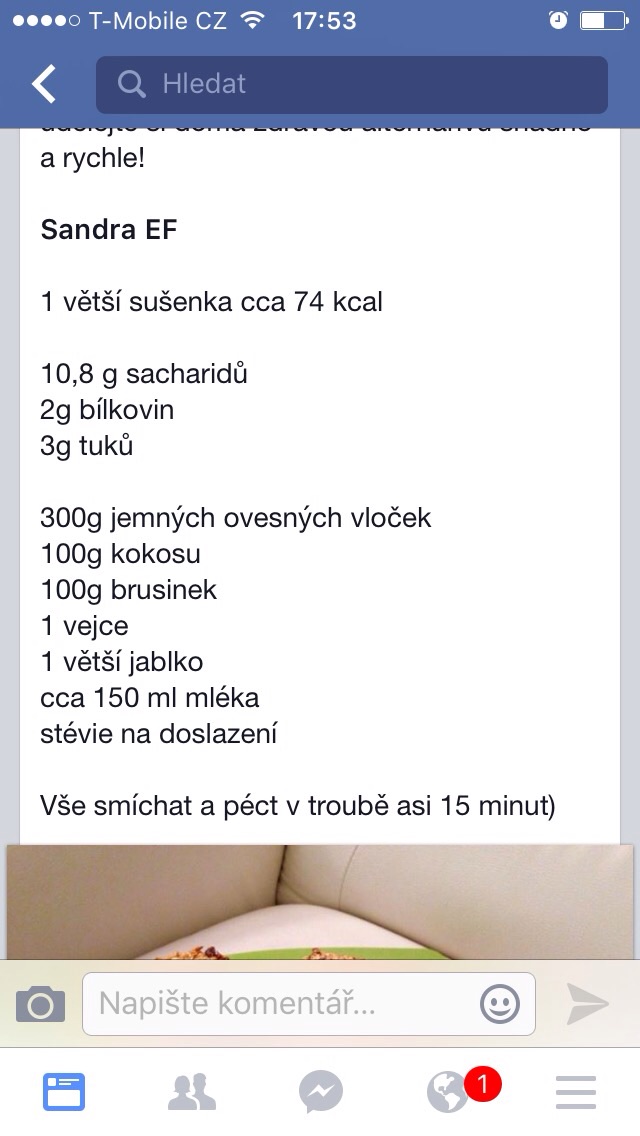Image resolution: width=640 pixels, height=1136 pixels.
Task: Tap the Hledat search field
Action: point(352,84)
